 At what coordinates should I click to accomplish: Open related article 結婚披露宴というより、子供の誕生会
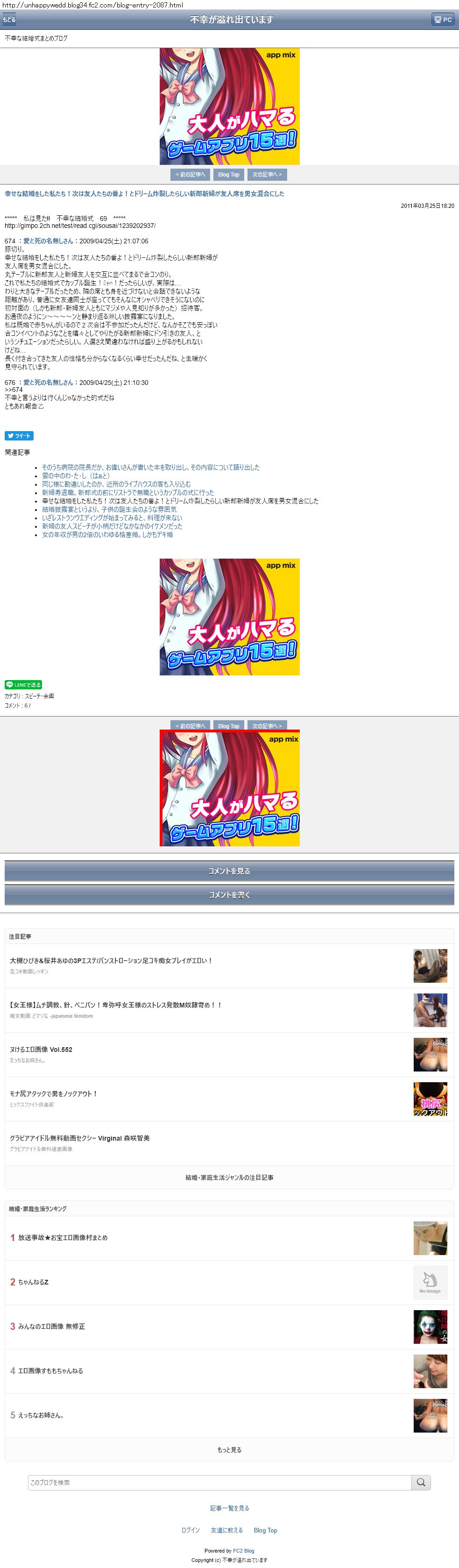point(109,510)
